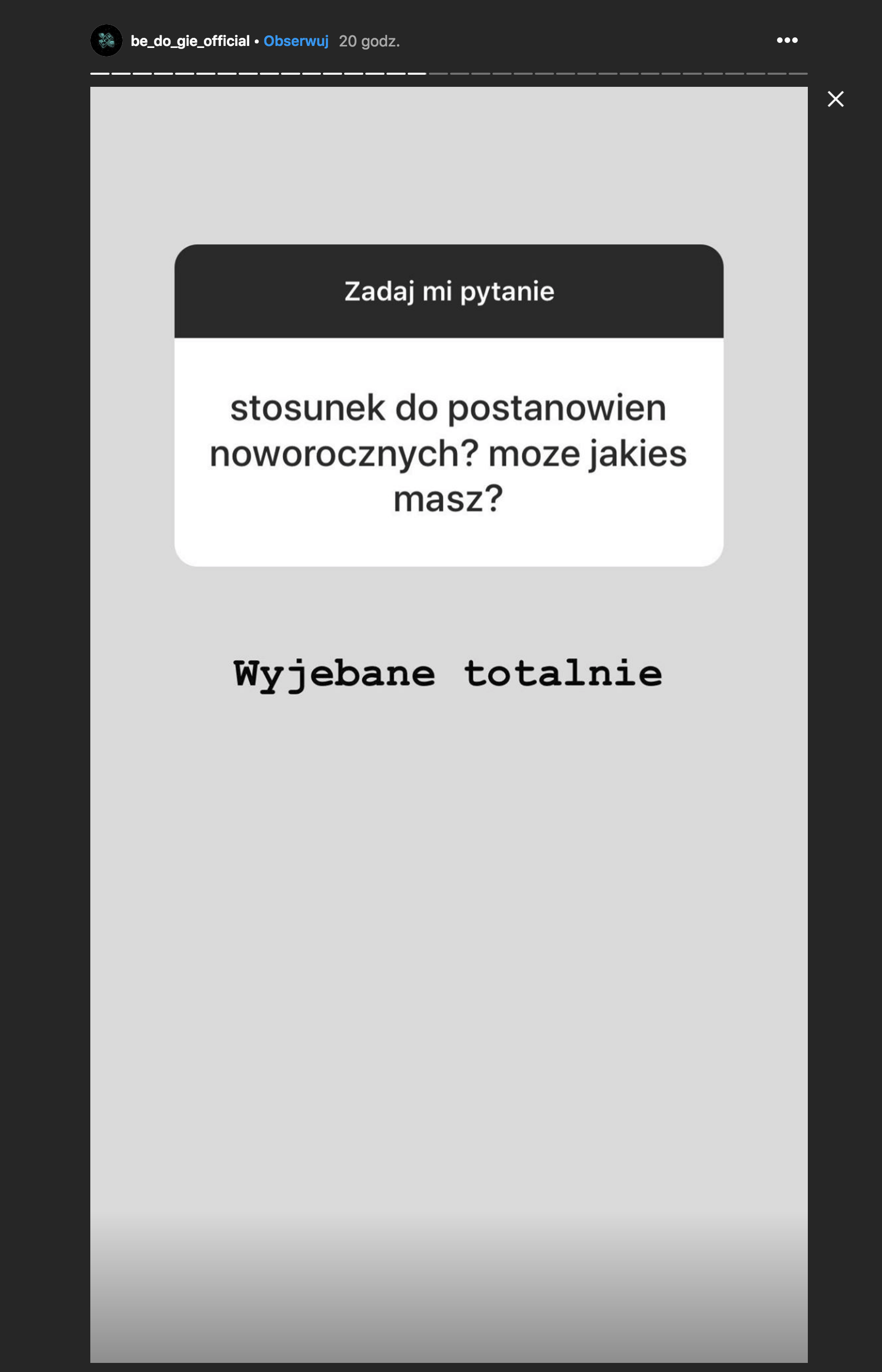
Task: Close the story viewer
Action: [835, 99]
